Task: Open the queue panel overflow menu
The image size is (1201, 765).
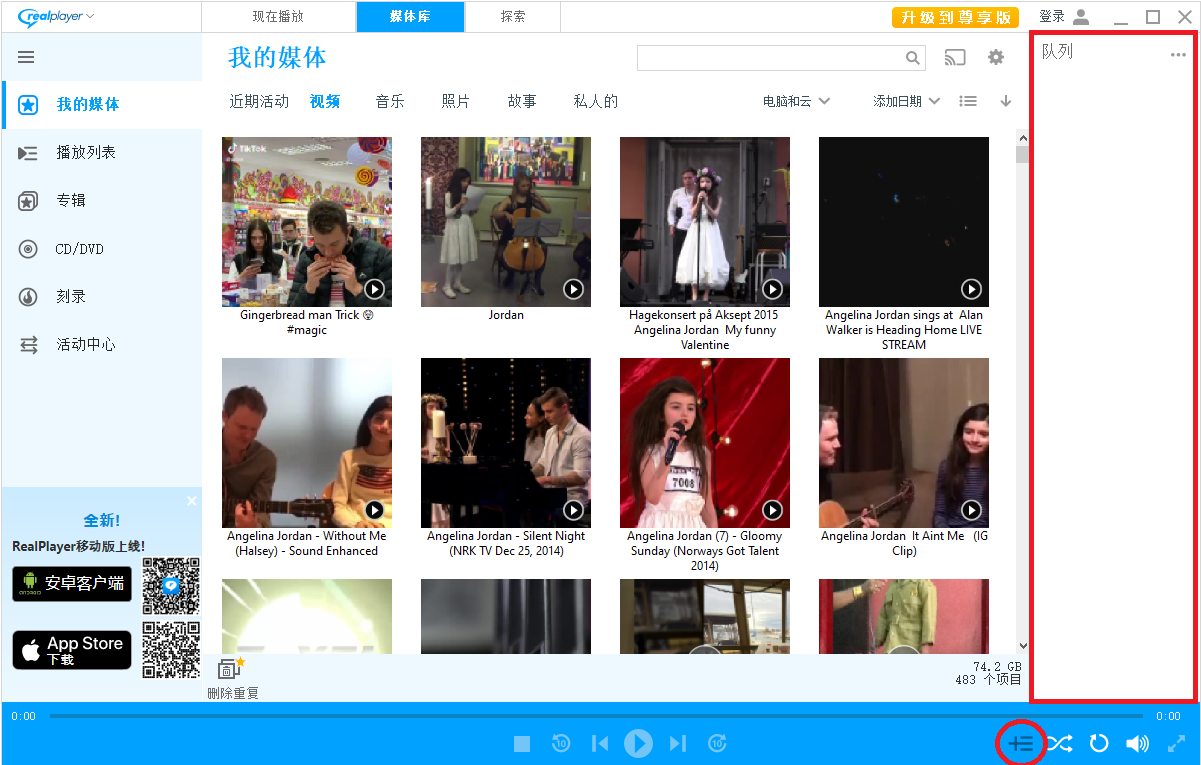Action: [1178, 55]
